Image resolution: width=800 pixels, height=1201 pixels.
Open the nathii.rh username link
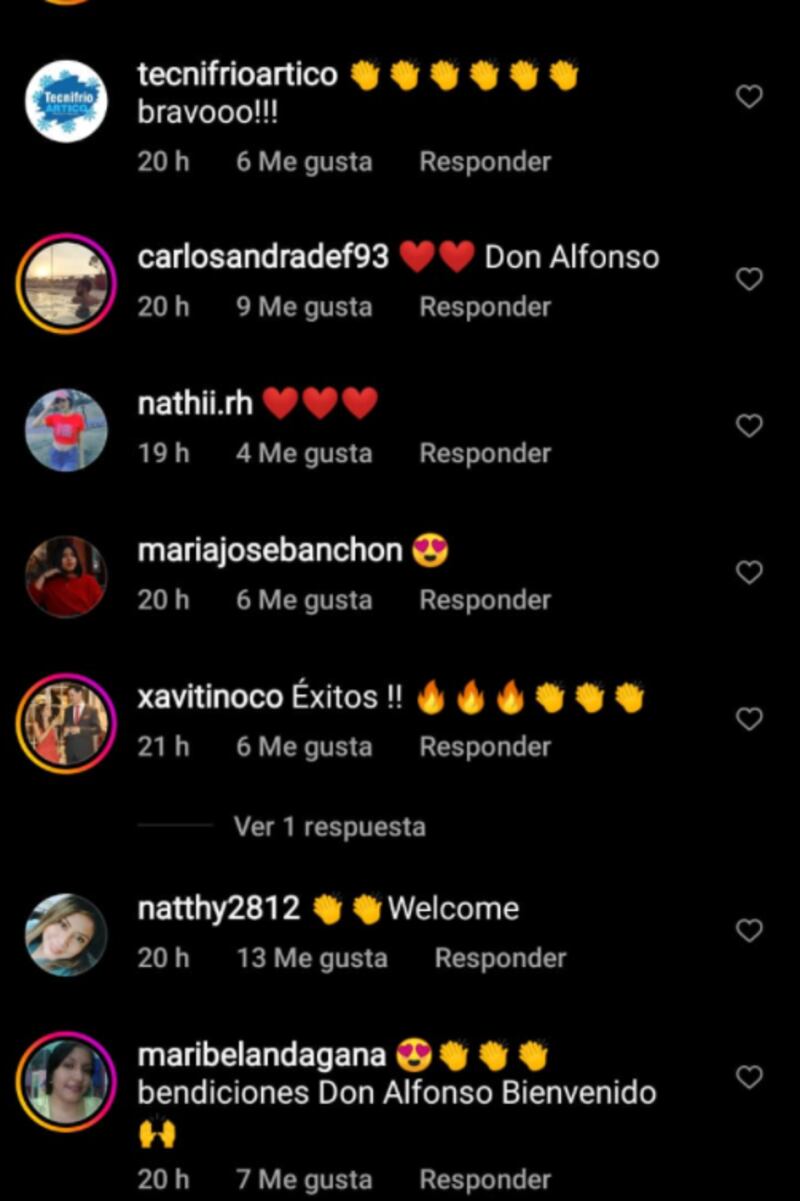[x=195, y=404]
